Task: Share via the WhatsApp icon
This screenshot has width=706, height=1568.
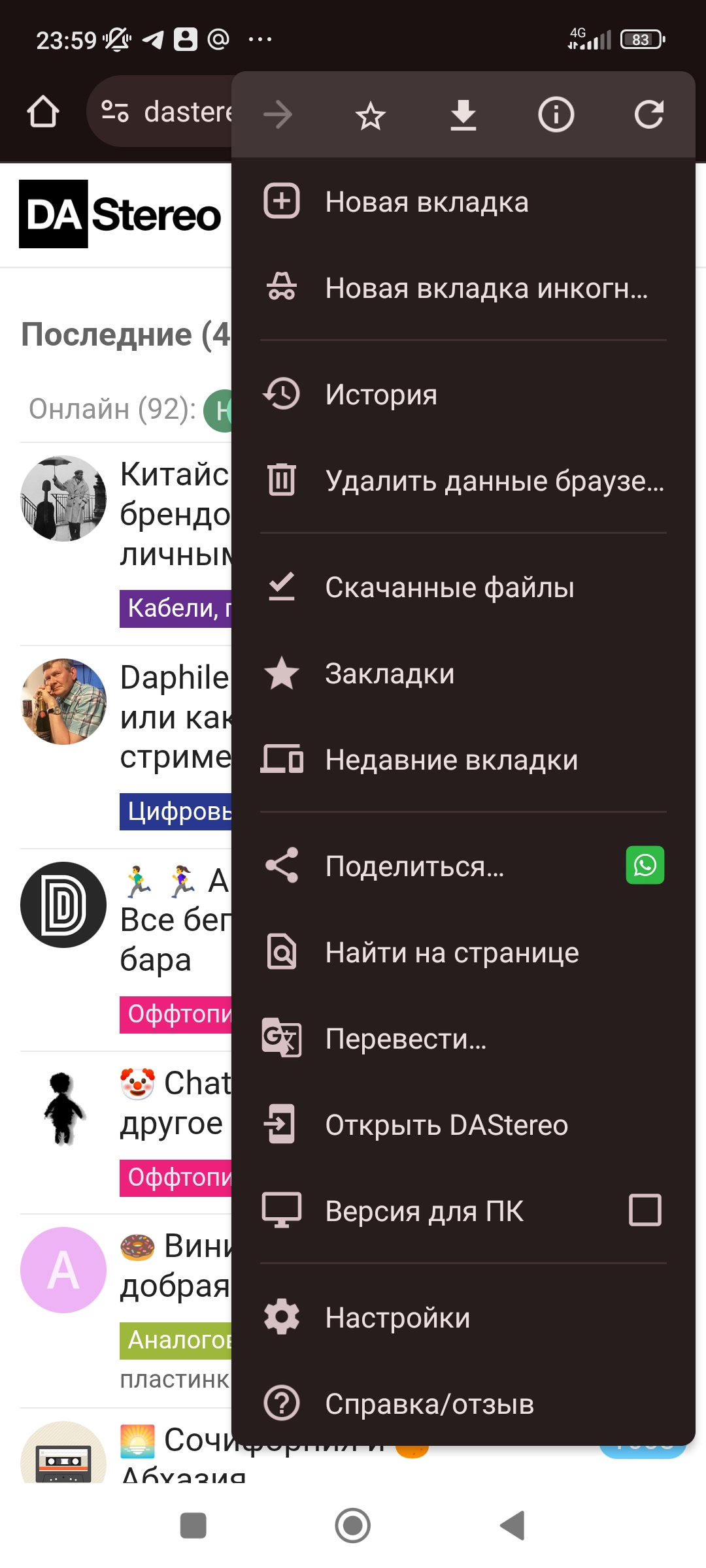Action: coord(645,865)
